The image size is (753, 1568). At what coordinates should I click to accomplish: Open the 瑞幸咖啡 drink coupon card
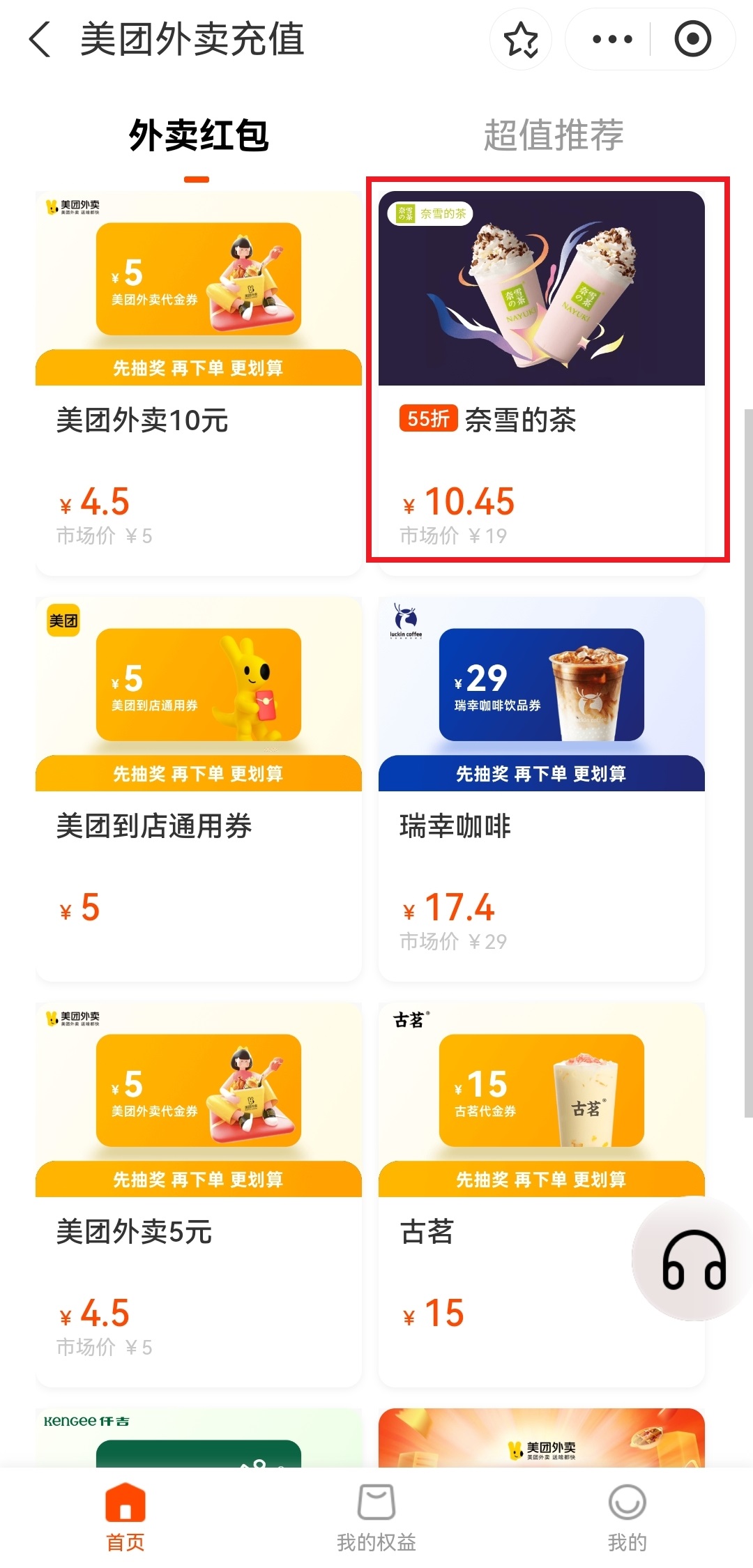542,789
